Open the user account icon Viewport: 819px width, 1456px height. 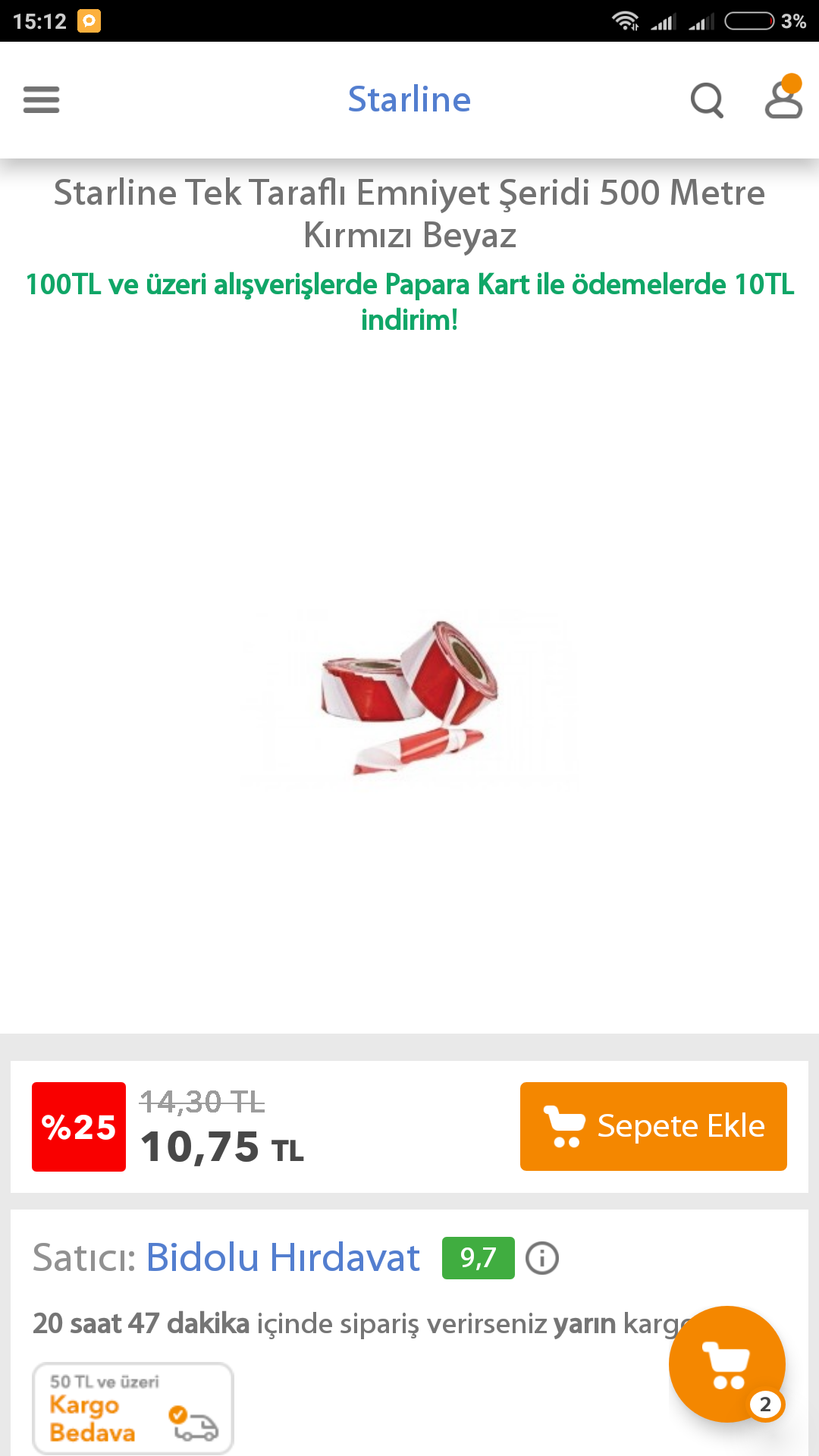[783, 98]
